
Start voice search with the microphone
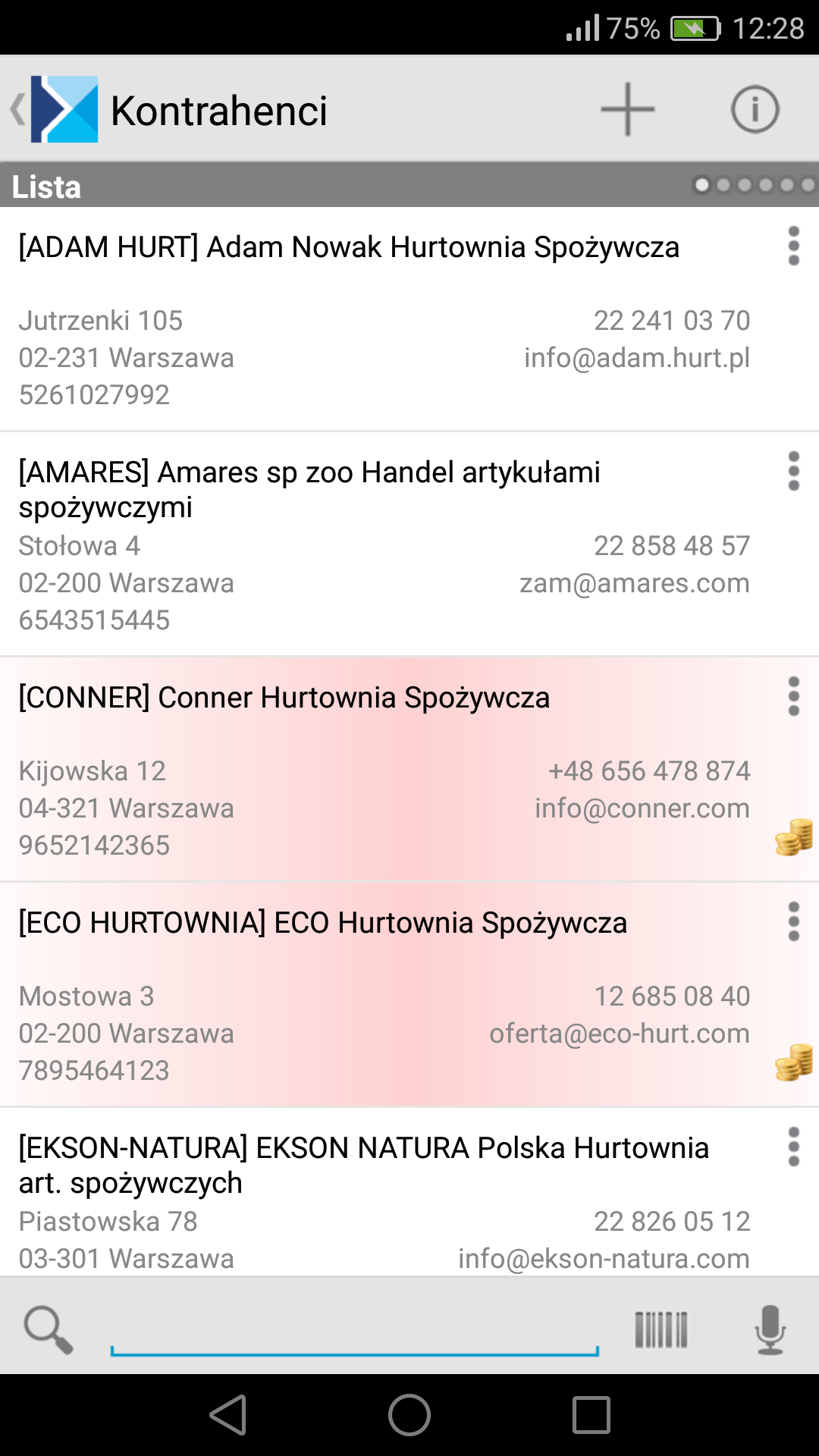point(770,1329)
